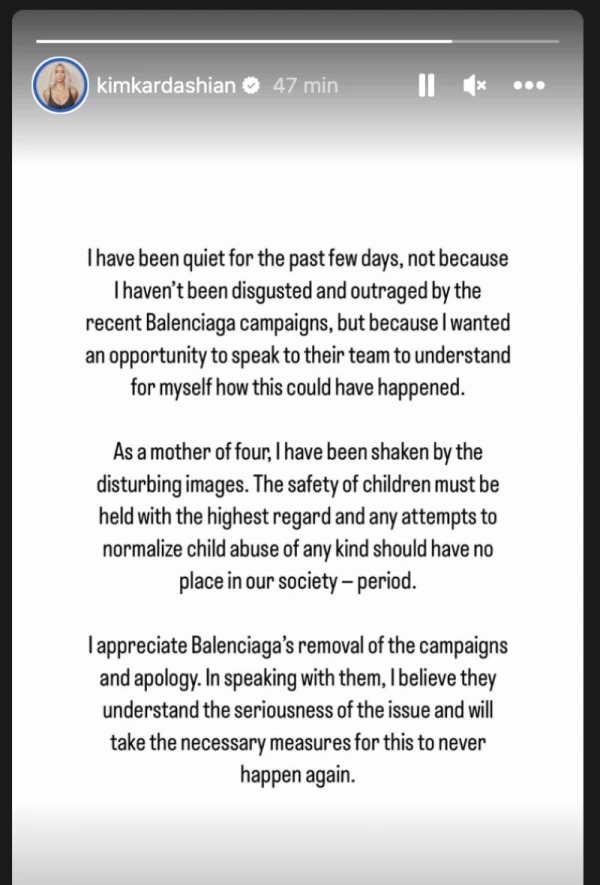Open kimkardashian's profile picture

pyautogui.click(x=60, y=85)
